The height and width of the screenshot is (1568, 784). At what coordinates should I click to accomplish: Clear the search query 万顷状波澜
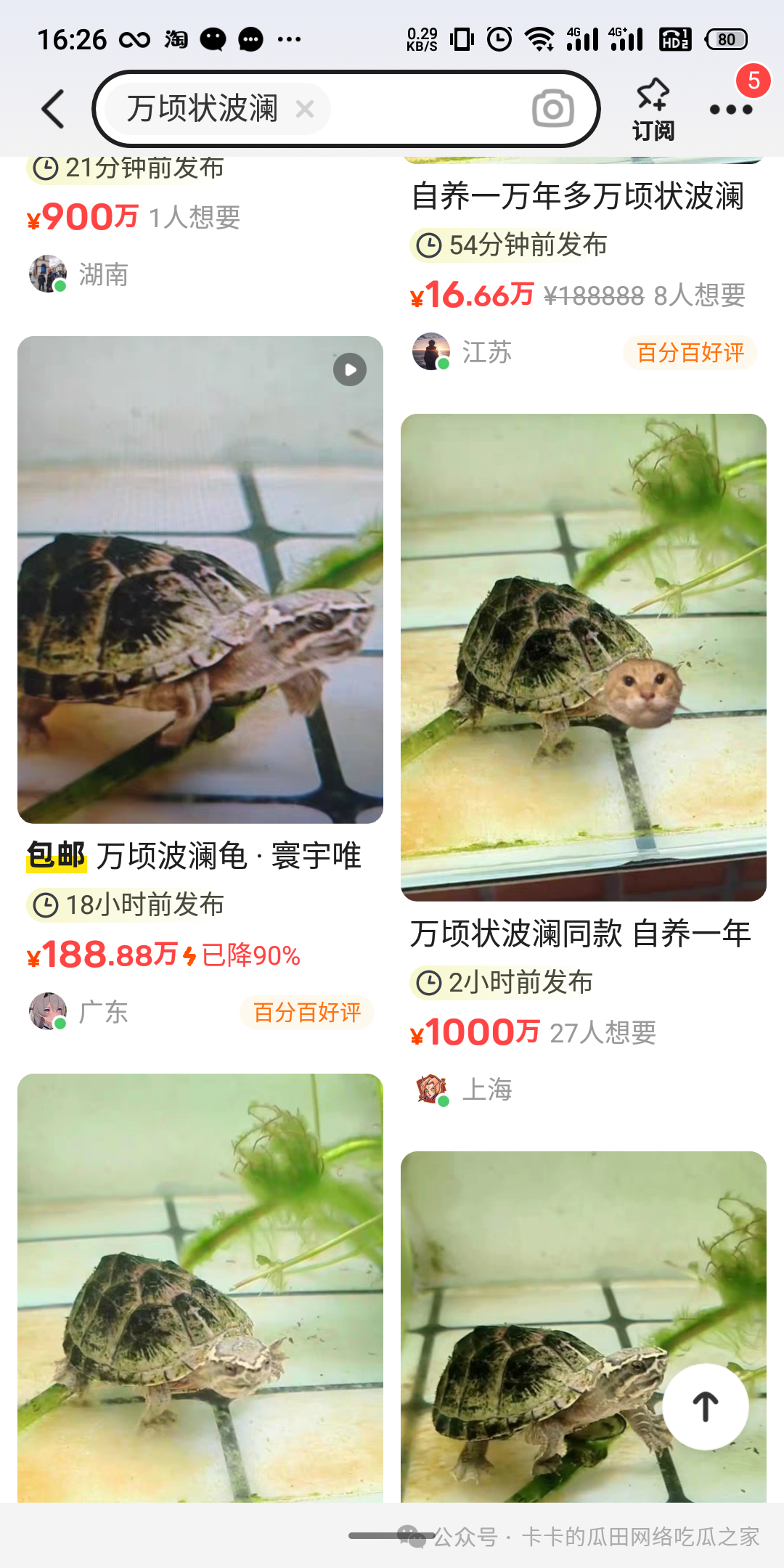coord(305,109)
